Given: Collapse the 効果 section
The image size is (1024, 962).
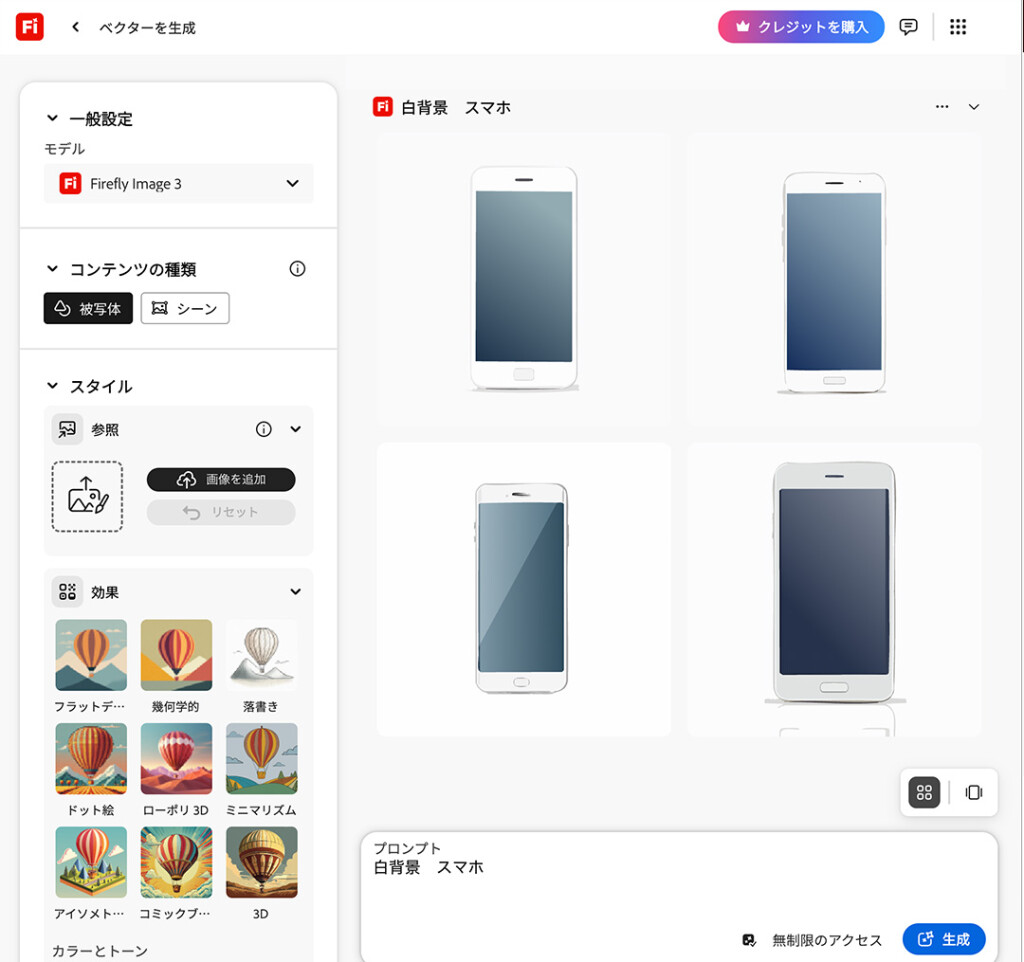Looking at the screenshot, I should tap(295, 592).
